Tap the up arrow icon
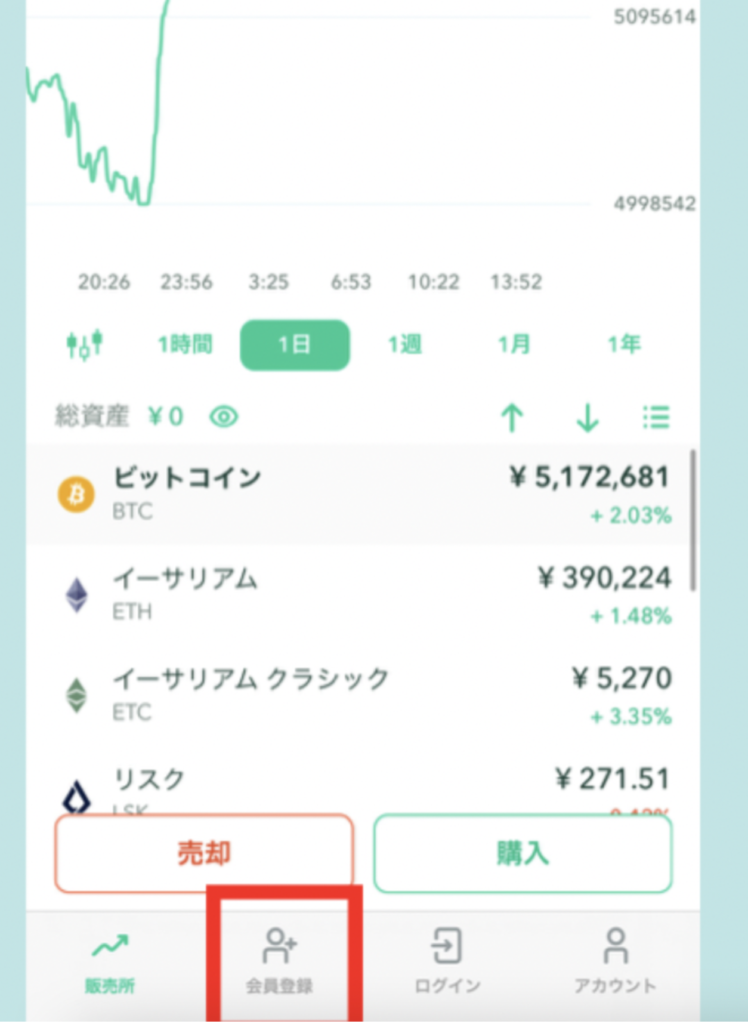 (512, 418)
